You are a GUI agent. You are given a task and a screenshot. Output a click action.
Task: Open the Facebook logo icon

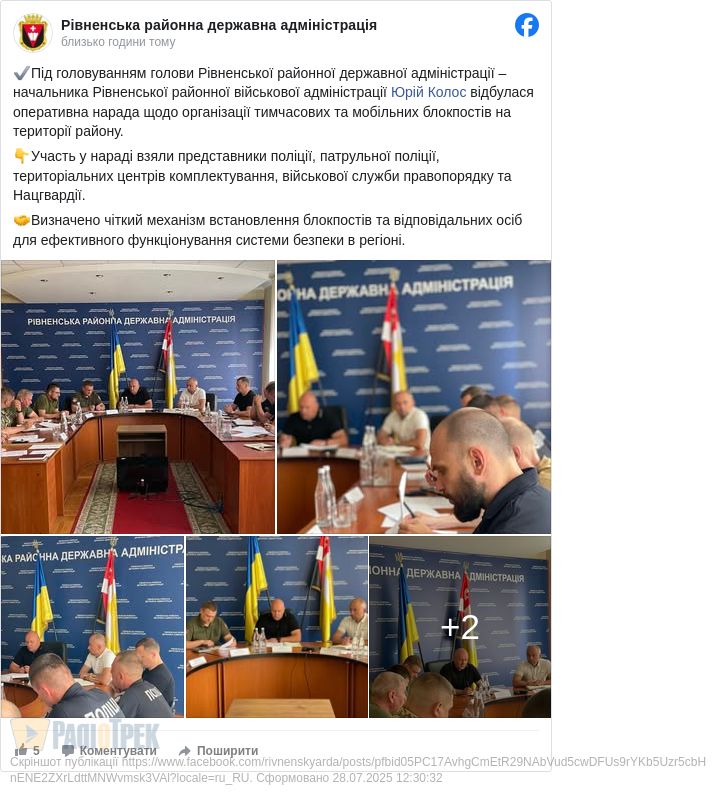(527, 26)
